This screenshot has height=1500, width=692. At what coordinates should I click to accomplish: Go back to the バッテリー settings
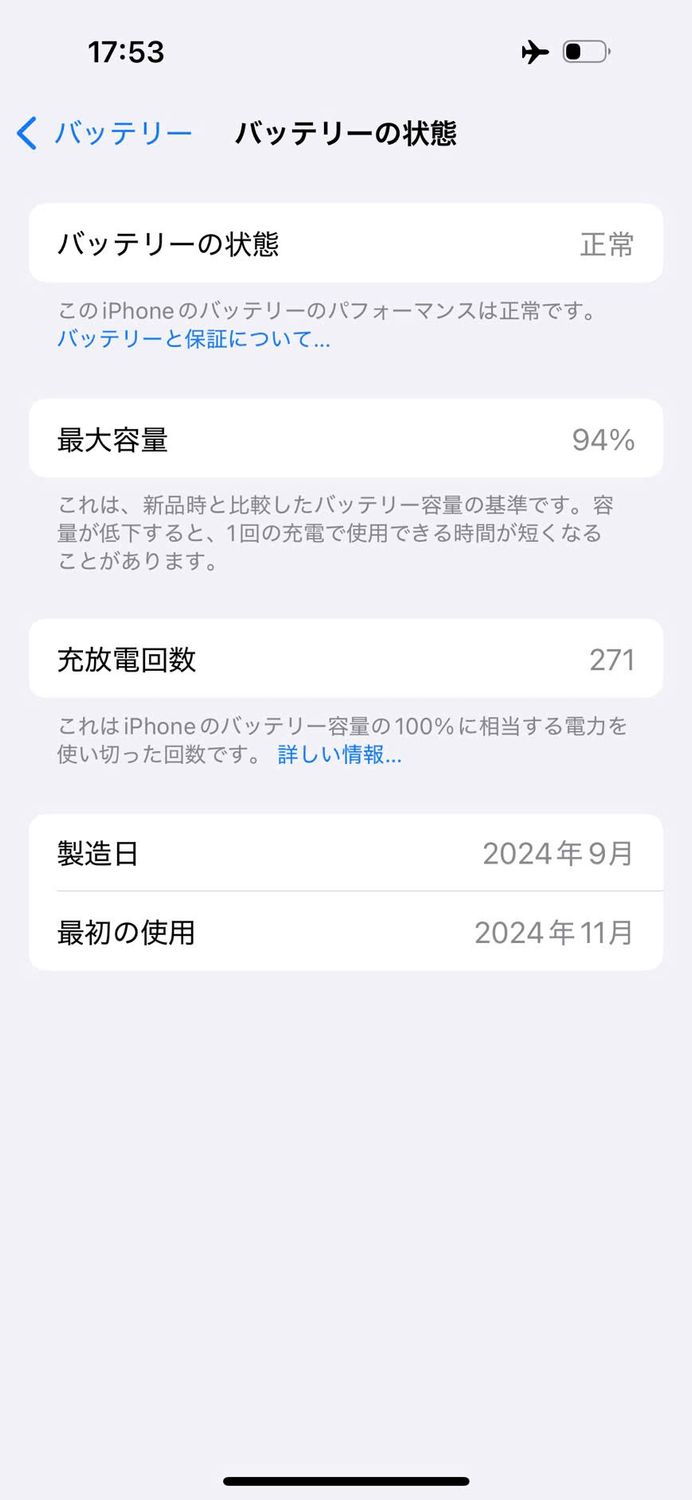point(105,133)
